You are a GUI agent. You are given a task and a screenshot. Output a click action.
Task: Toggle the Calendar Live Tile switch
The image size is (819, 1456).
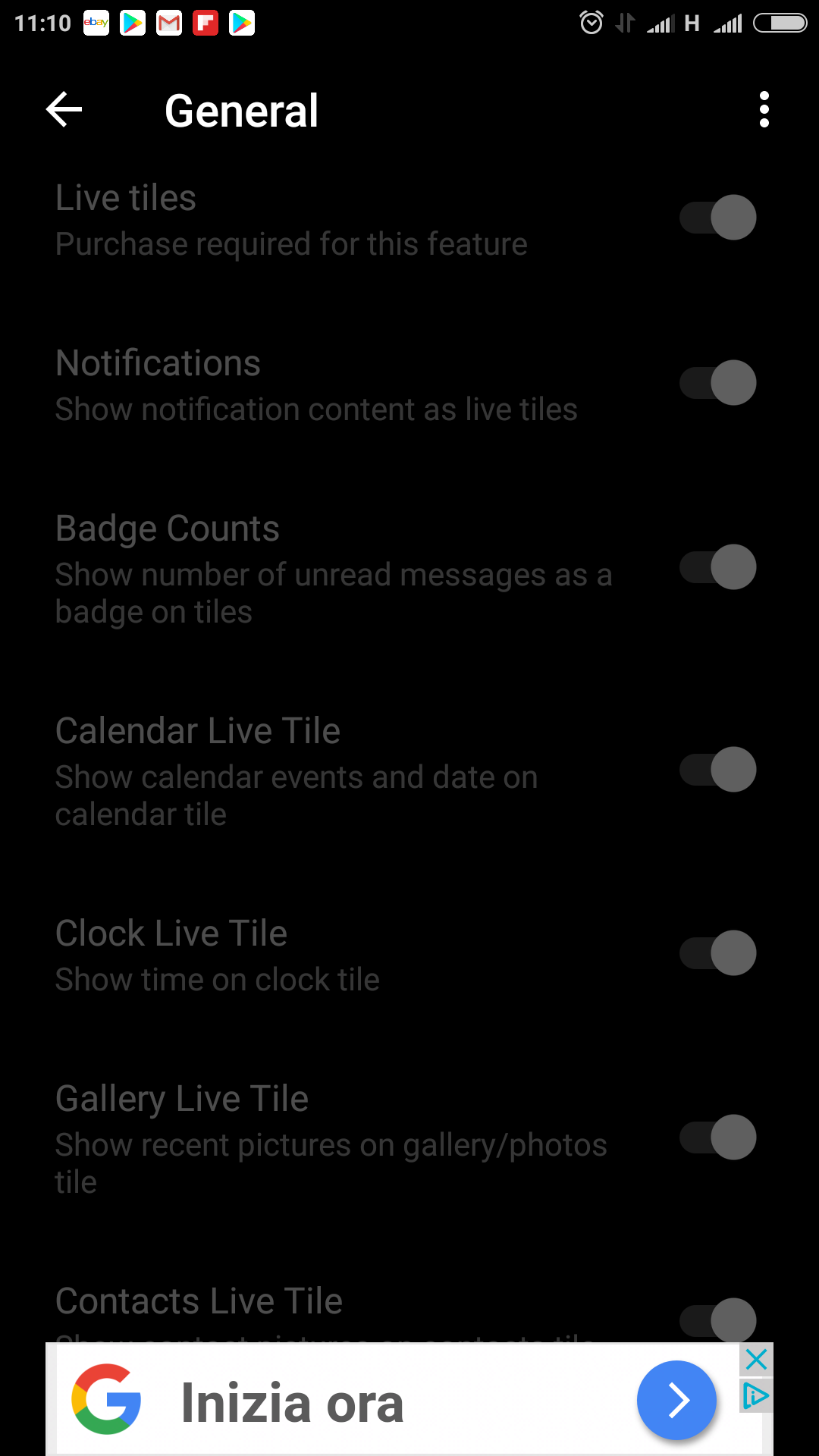717,770
